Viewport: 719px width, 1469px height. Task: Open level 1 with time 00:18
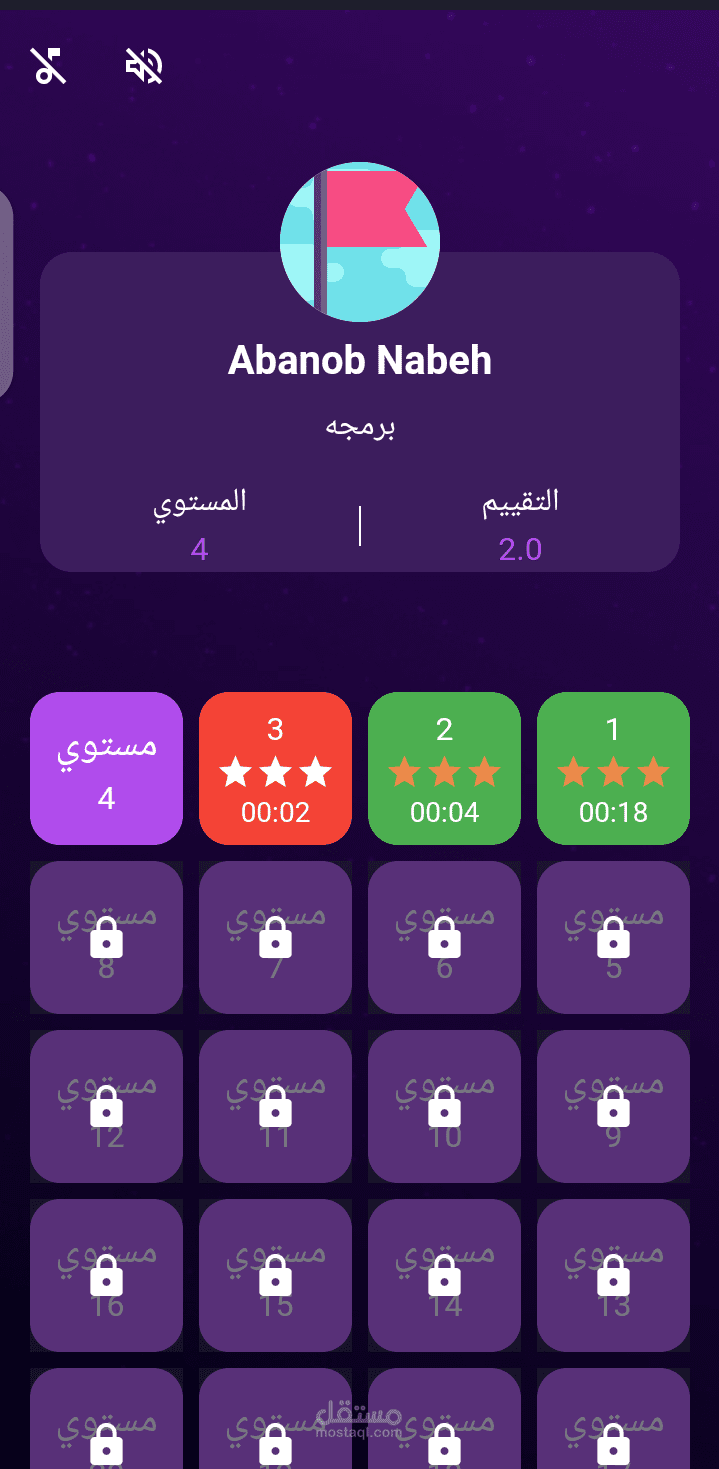613,768
